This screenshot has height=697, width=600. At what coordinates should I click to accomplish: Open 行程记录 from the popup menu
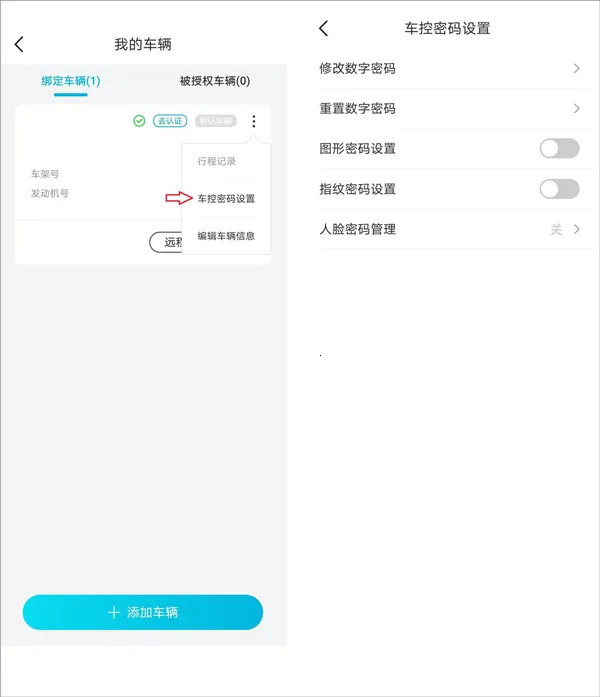point(217,161)
